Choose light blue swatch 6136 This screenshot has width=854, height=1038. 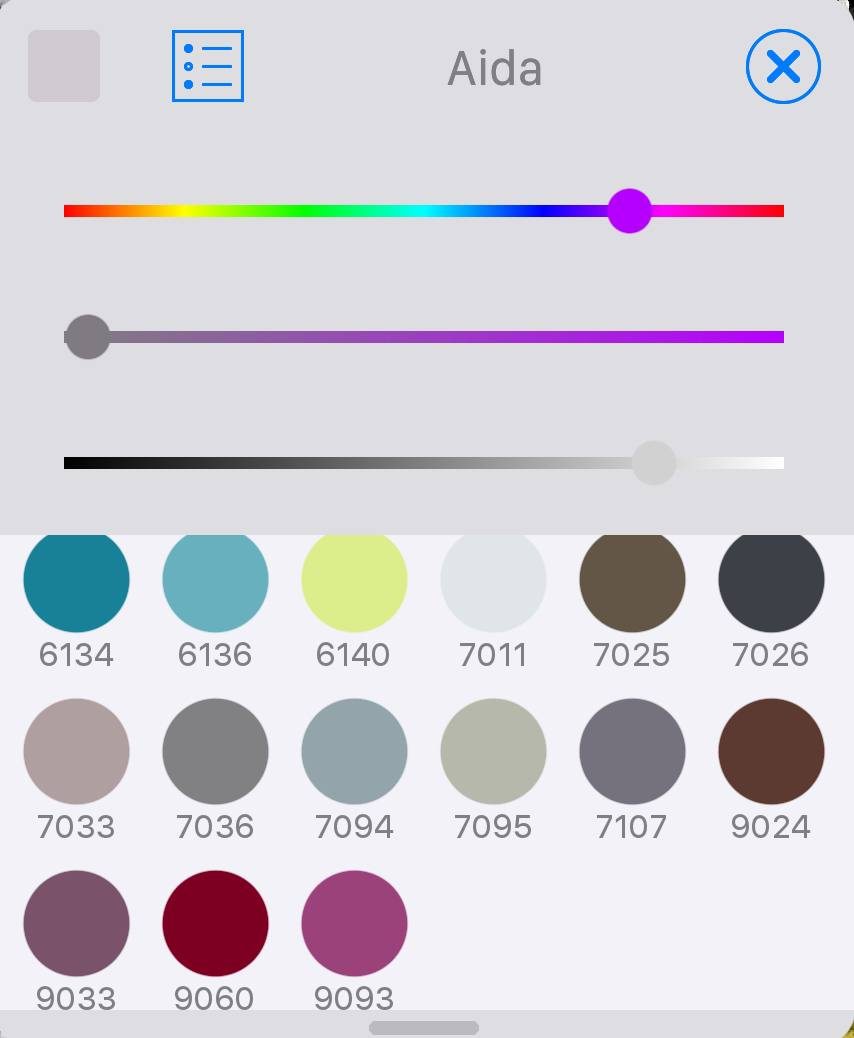[x=215, y=580]
